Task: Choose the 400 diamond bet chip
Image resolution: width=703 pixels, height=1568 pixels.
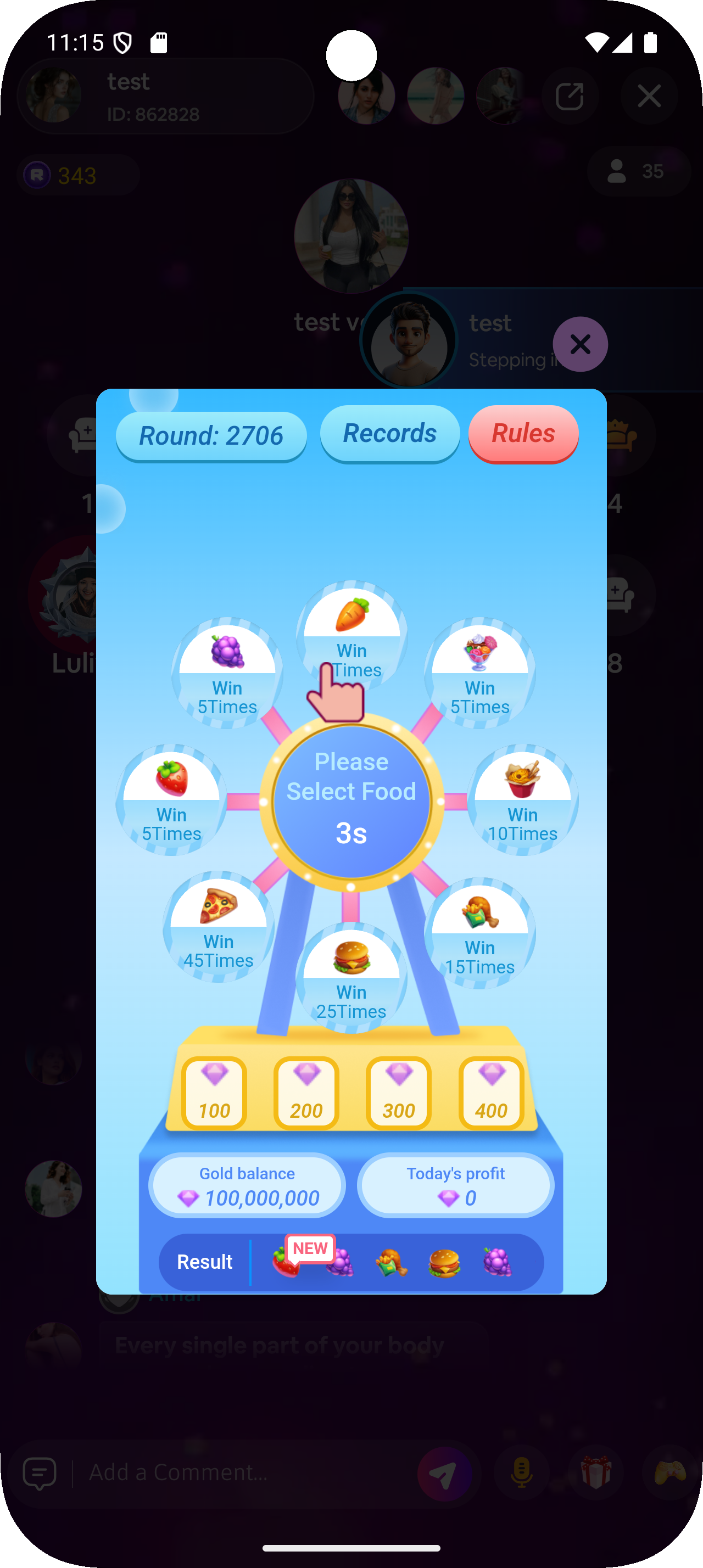Action: click(491, 1093)
